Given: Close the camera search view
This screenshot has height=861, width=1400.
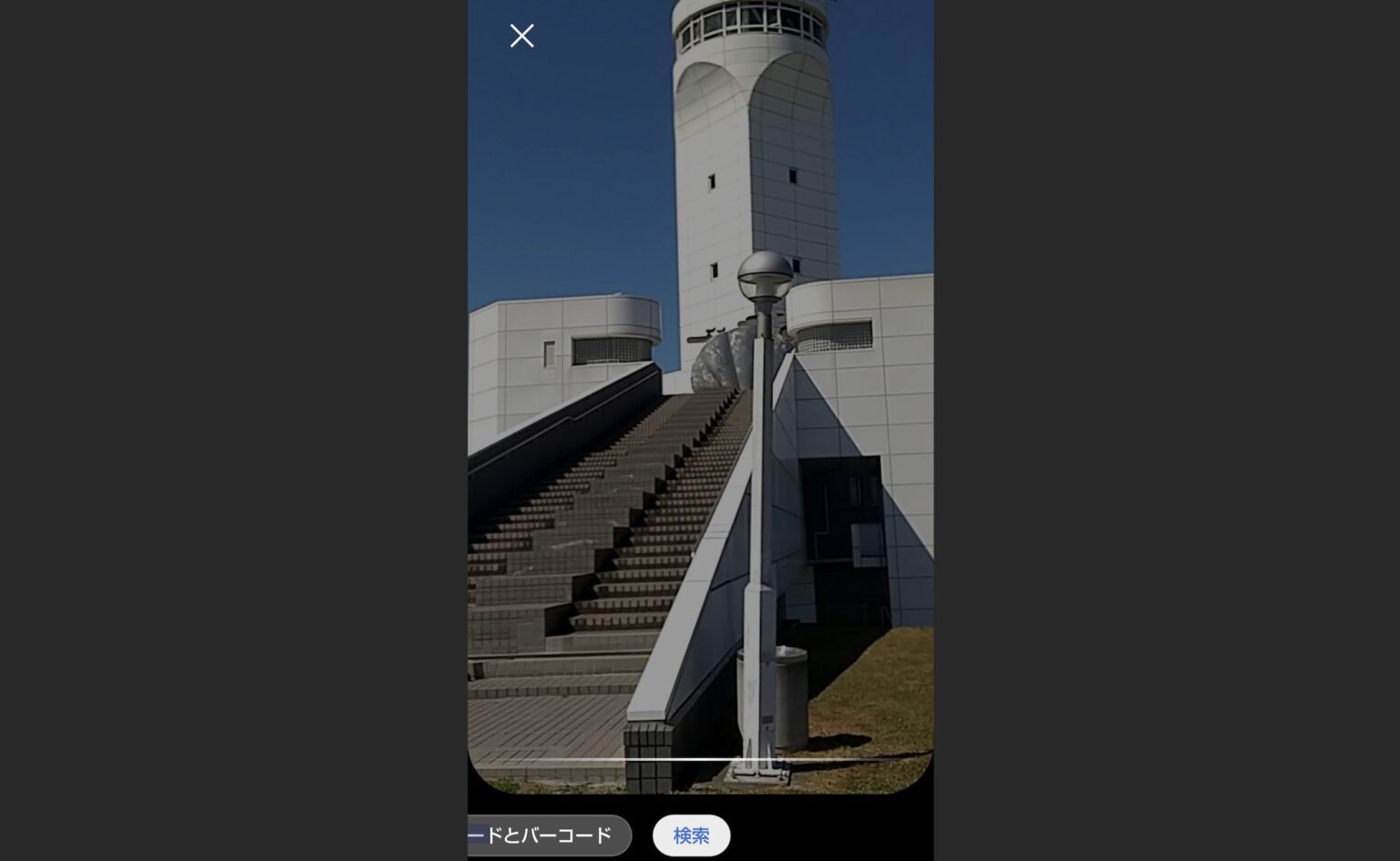Looking at the screenshot, I should click(521, 36).
